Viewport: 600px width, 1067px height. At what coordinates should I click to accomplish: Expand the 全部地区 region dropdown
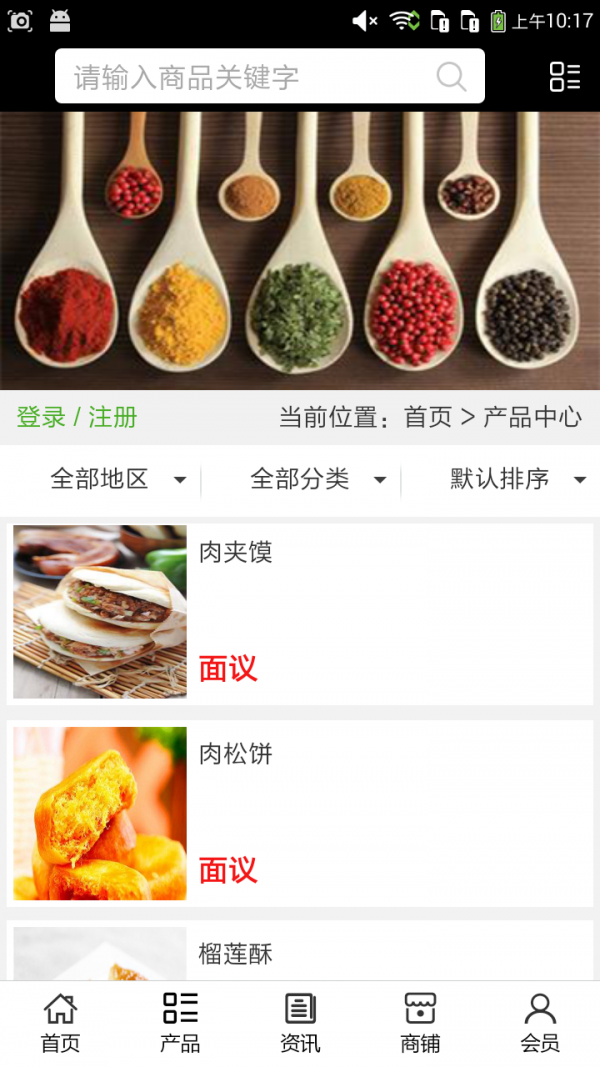click(117, 480)
